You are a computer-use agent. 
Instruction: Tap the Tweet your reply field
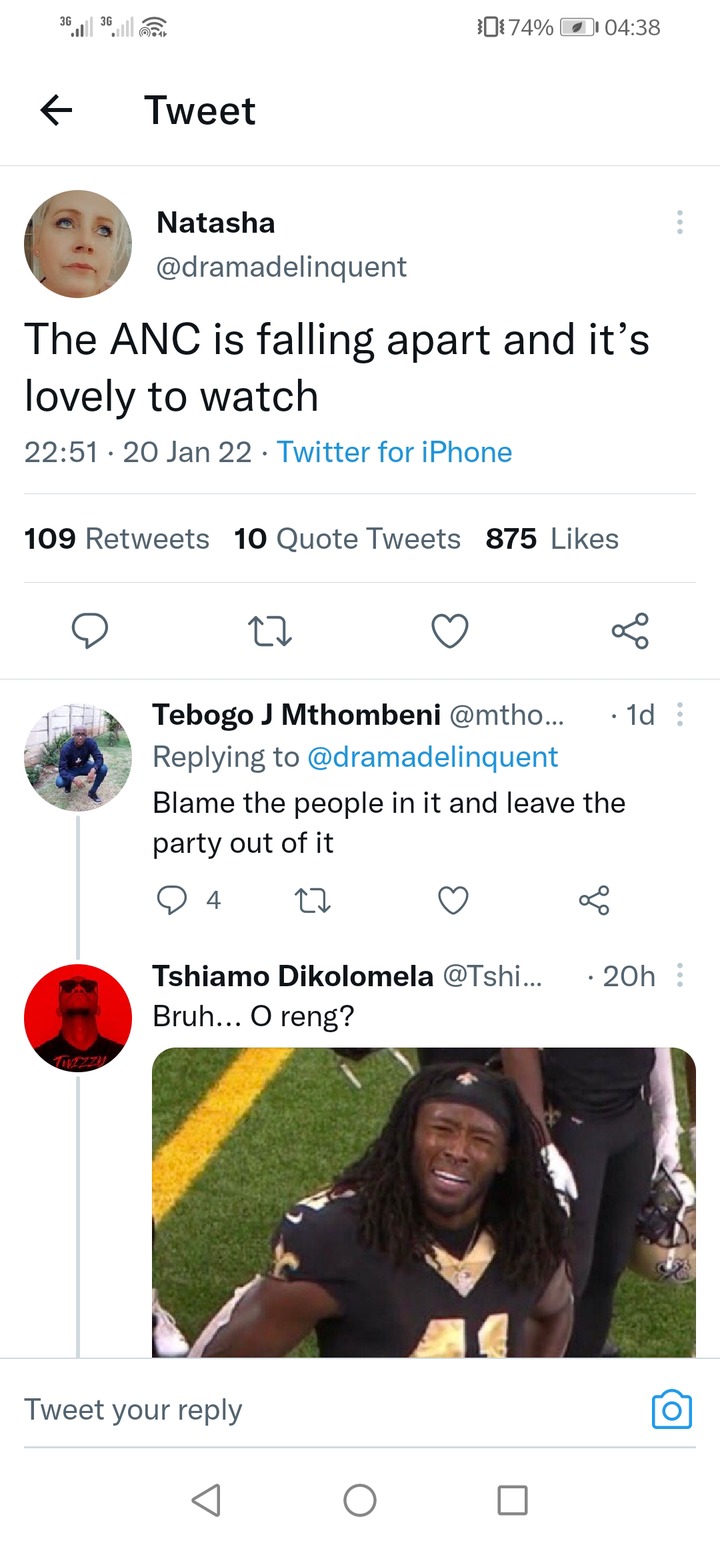tap(330, 1409)
